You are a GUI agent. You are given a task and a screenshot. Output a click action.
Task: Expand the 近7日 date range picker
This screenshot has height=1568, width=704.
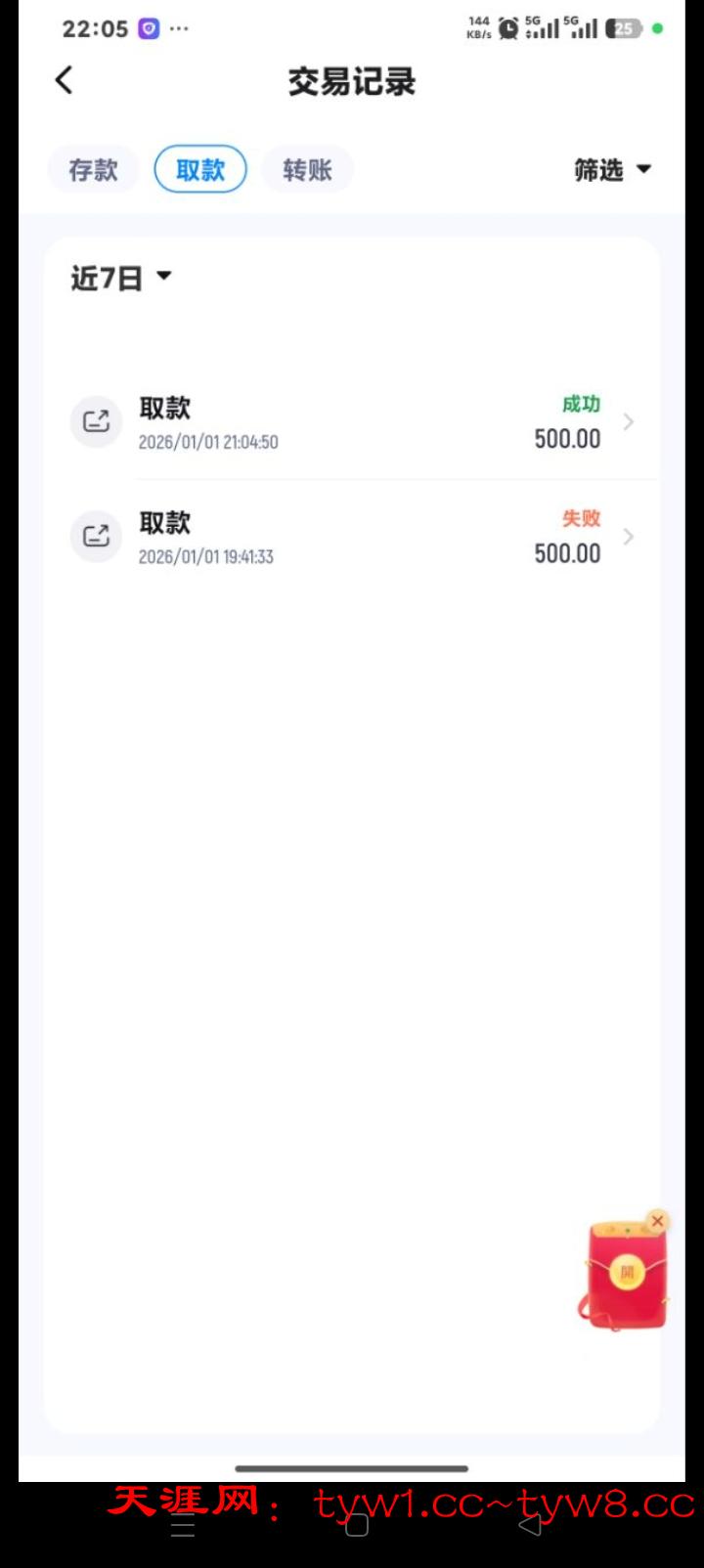[x=120, y=279]
